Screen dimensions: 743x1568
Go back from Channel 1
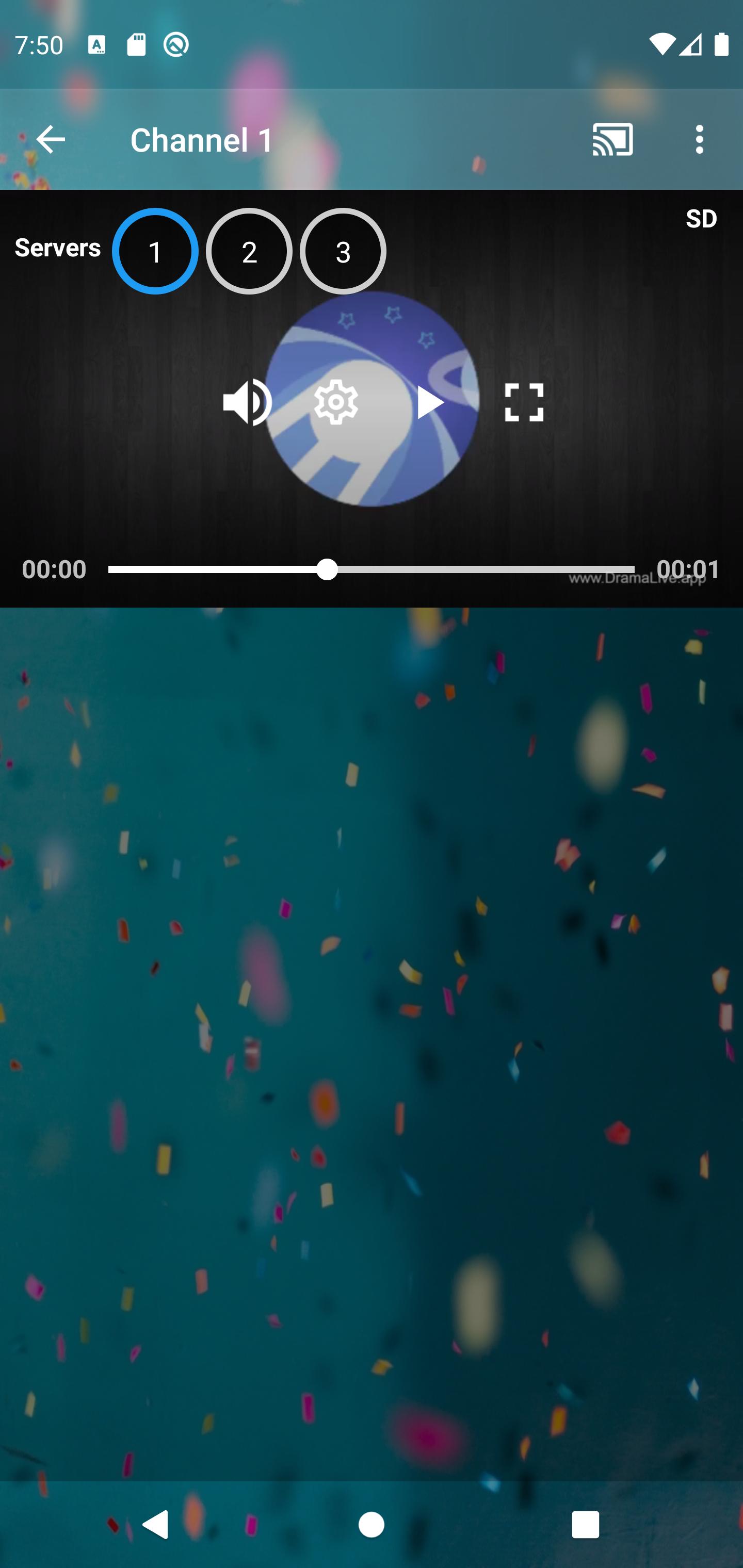[51, 139]
